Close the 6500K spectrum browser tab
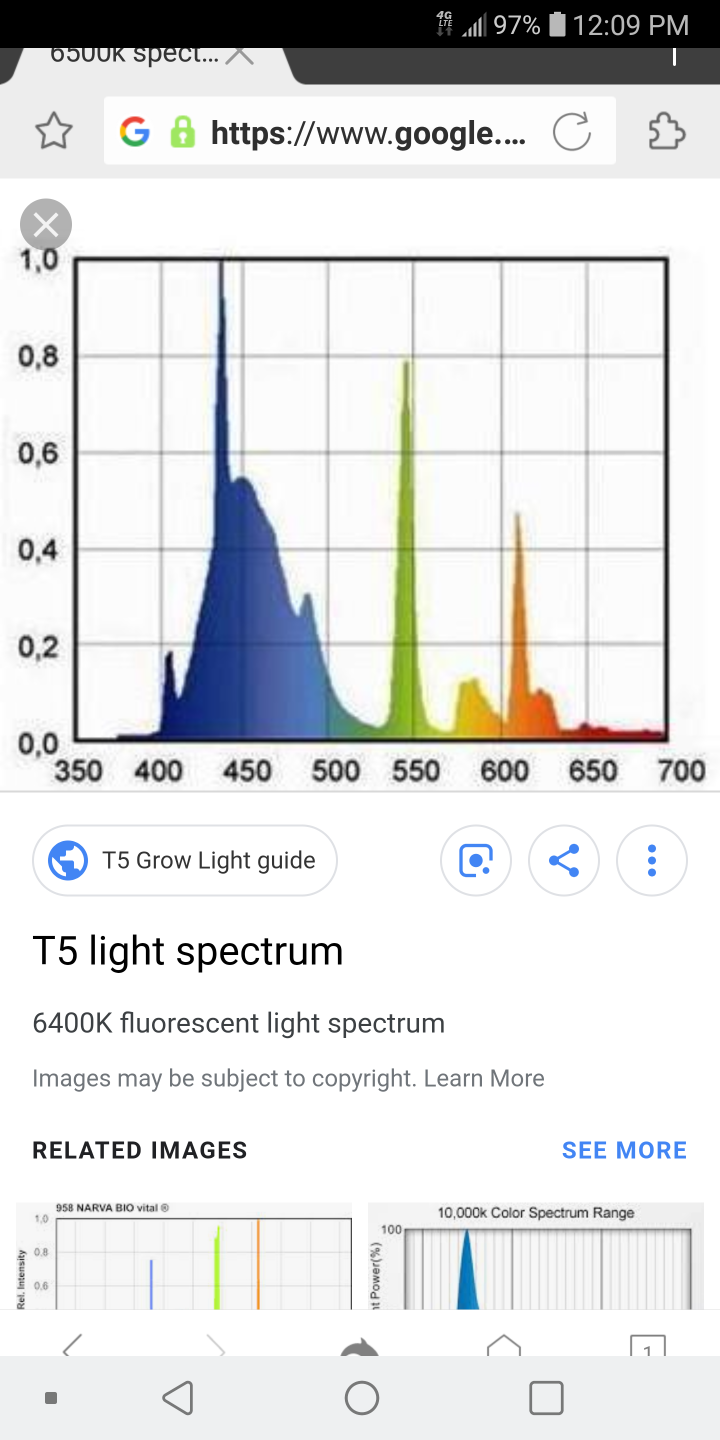Viewport: 720px width, 1440px height. tap(239, 55)
